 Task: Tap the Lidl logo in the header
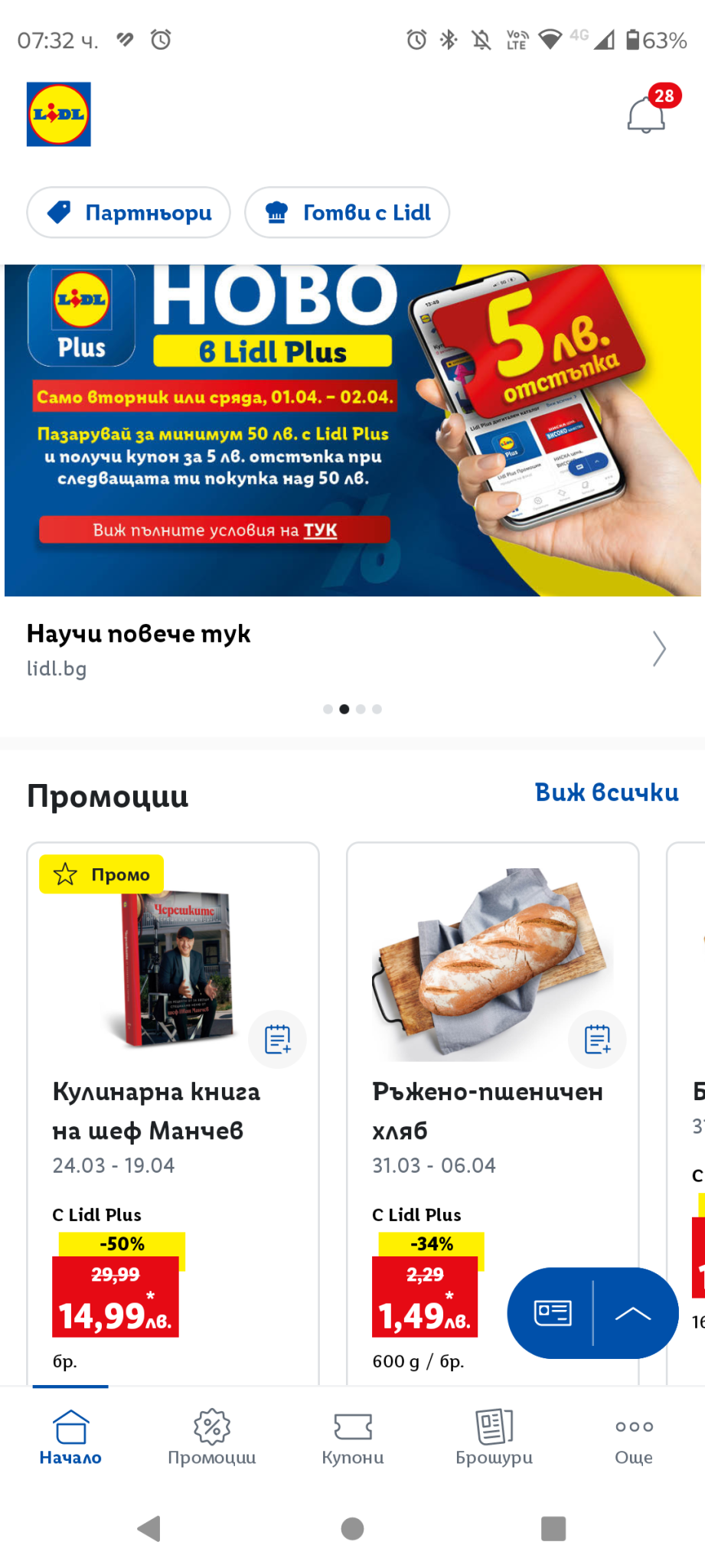tap(59, 115)
